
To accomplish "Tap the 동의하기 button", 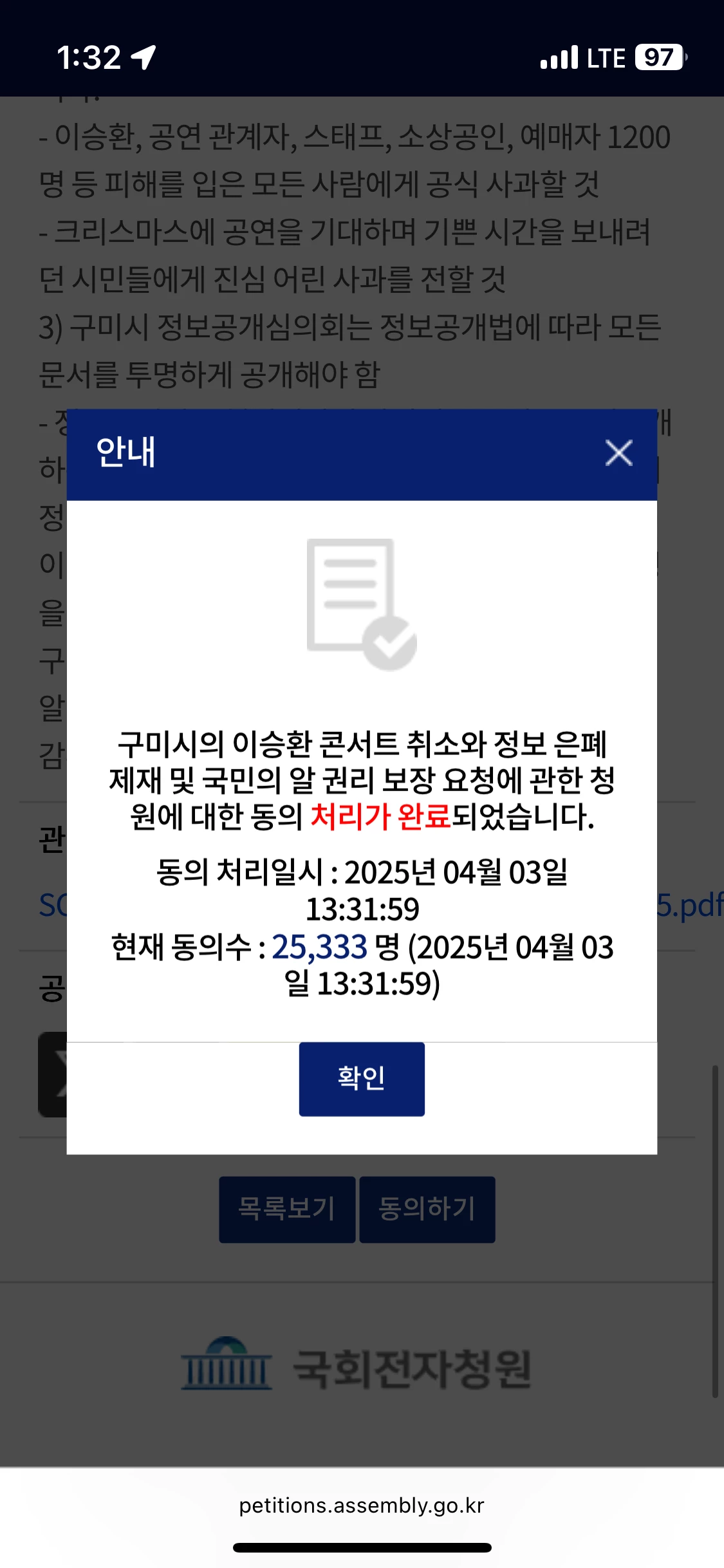I will (427, 1209).
